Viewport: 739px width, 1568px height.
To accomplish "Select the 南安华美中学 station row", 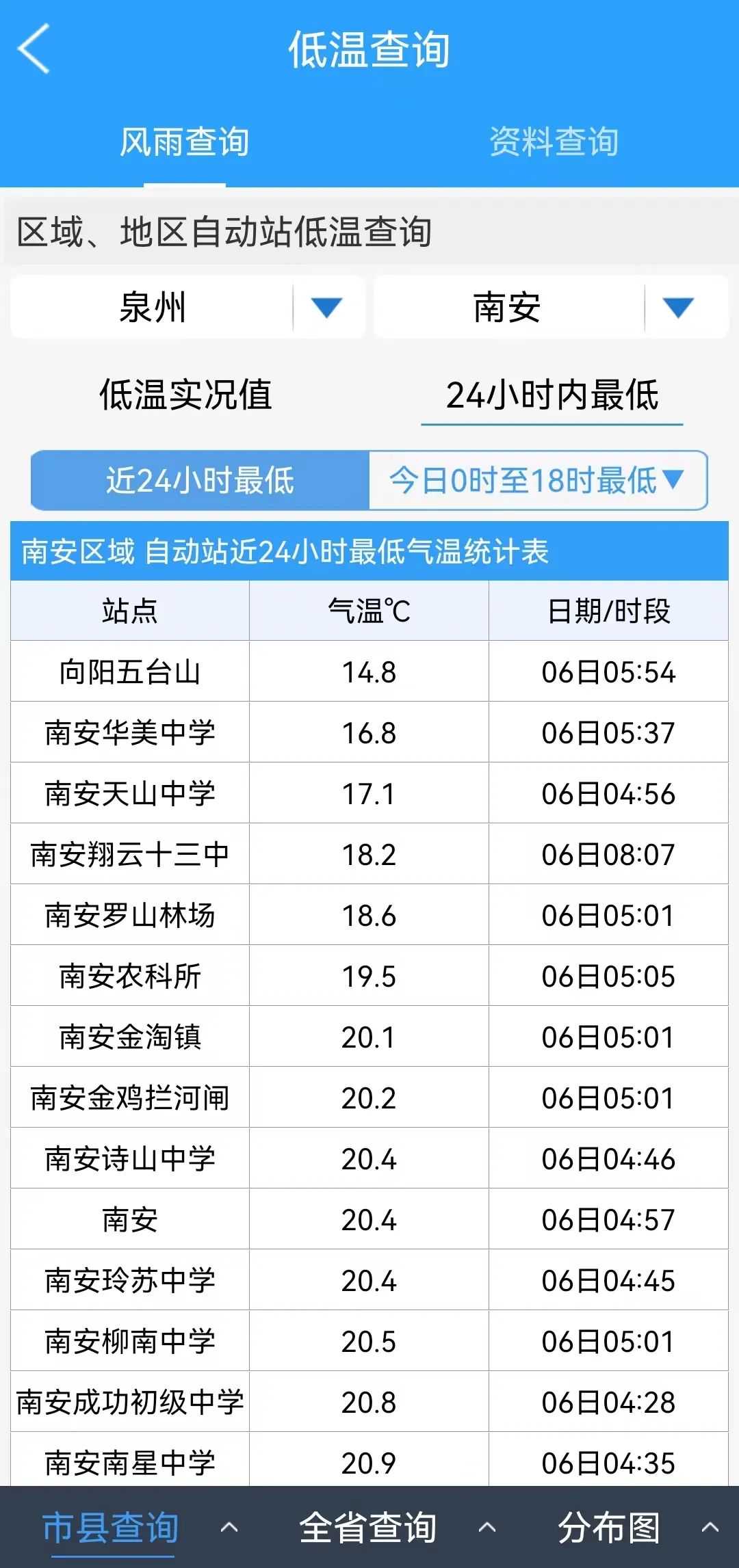I will click(x=130, y=732).
